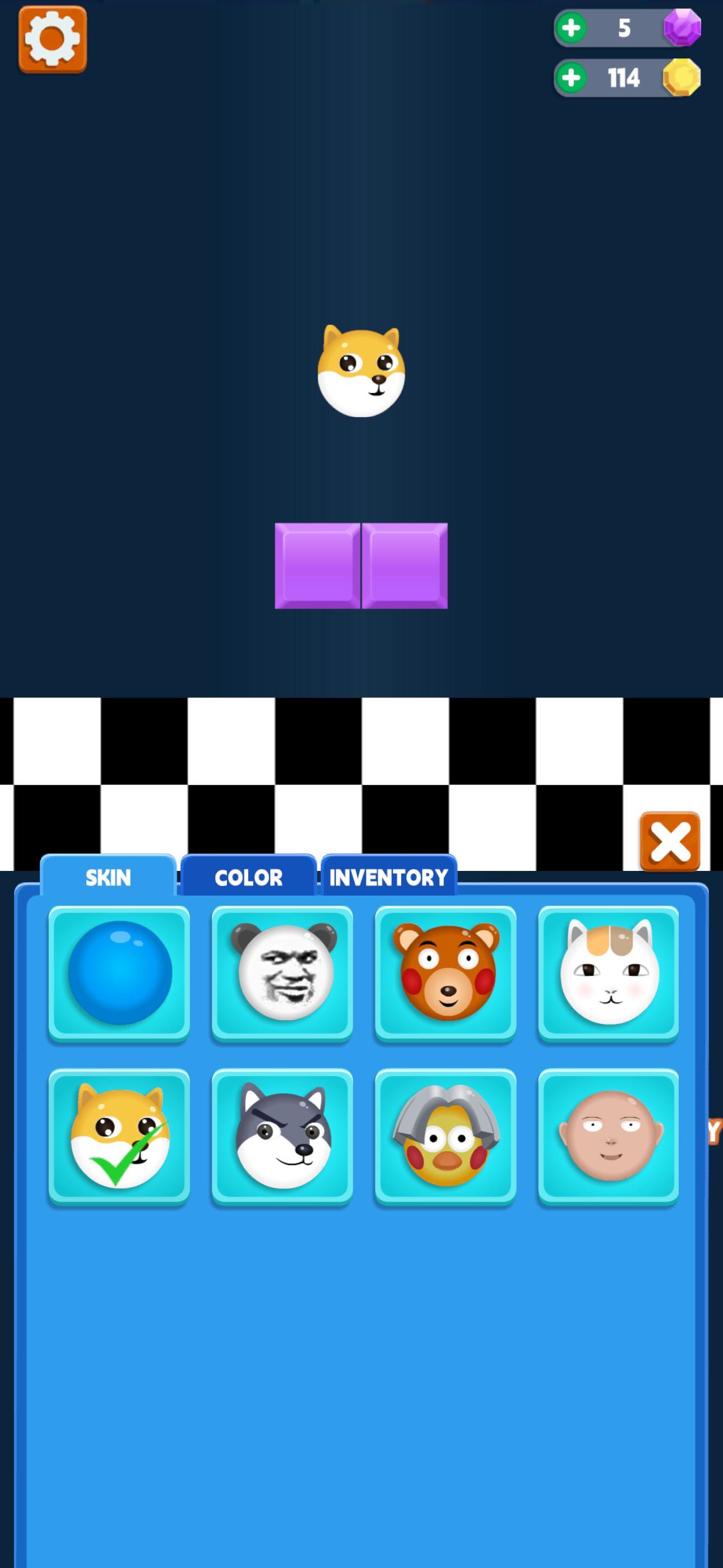723x1568 pixels.
Task: Choose the plain blue ball skin
Action: click(x=119, y=972)
